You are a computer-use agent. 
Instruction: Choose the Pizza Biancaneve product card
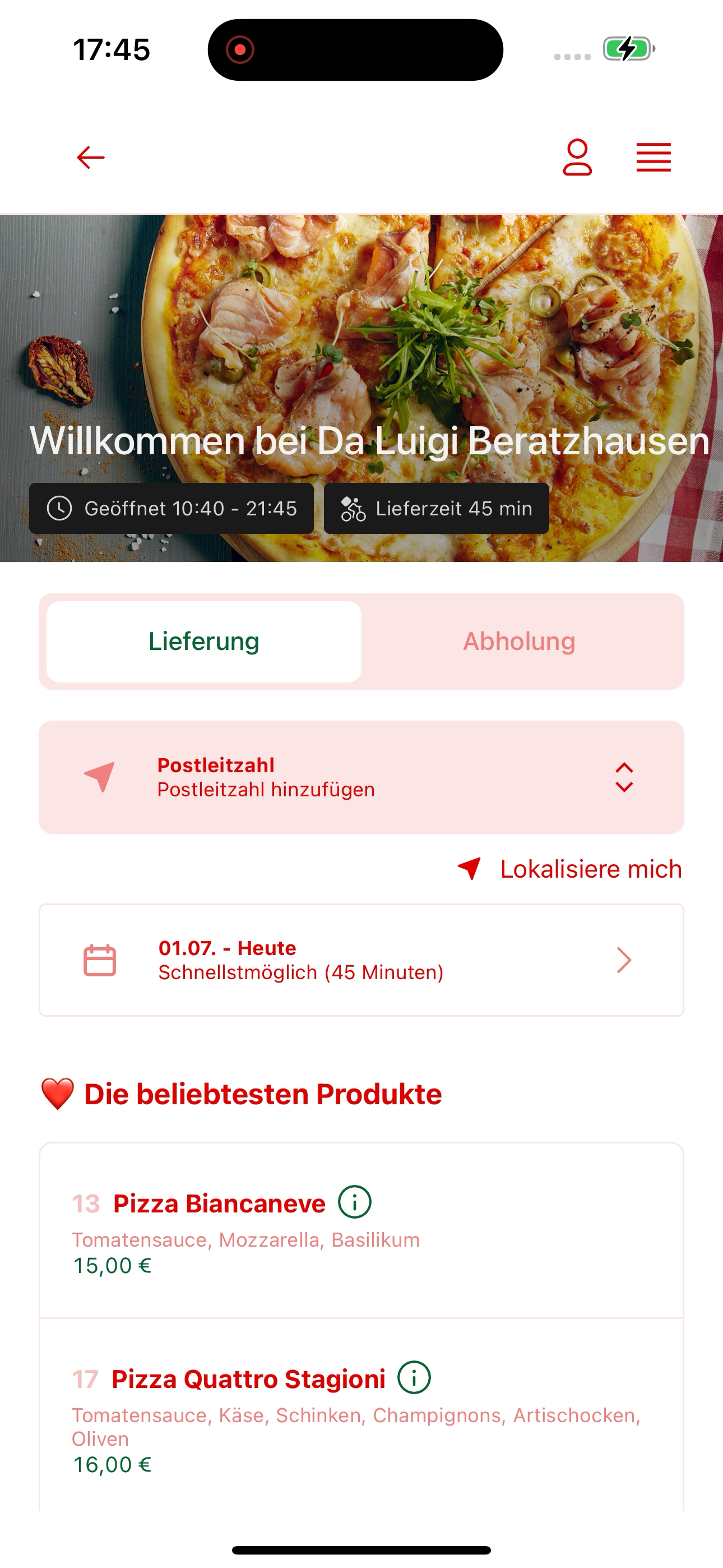[x=361, y=1231]
